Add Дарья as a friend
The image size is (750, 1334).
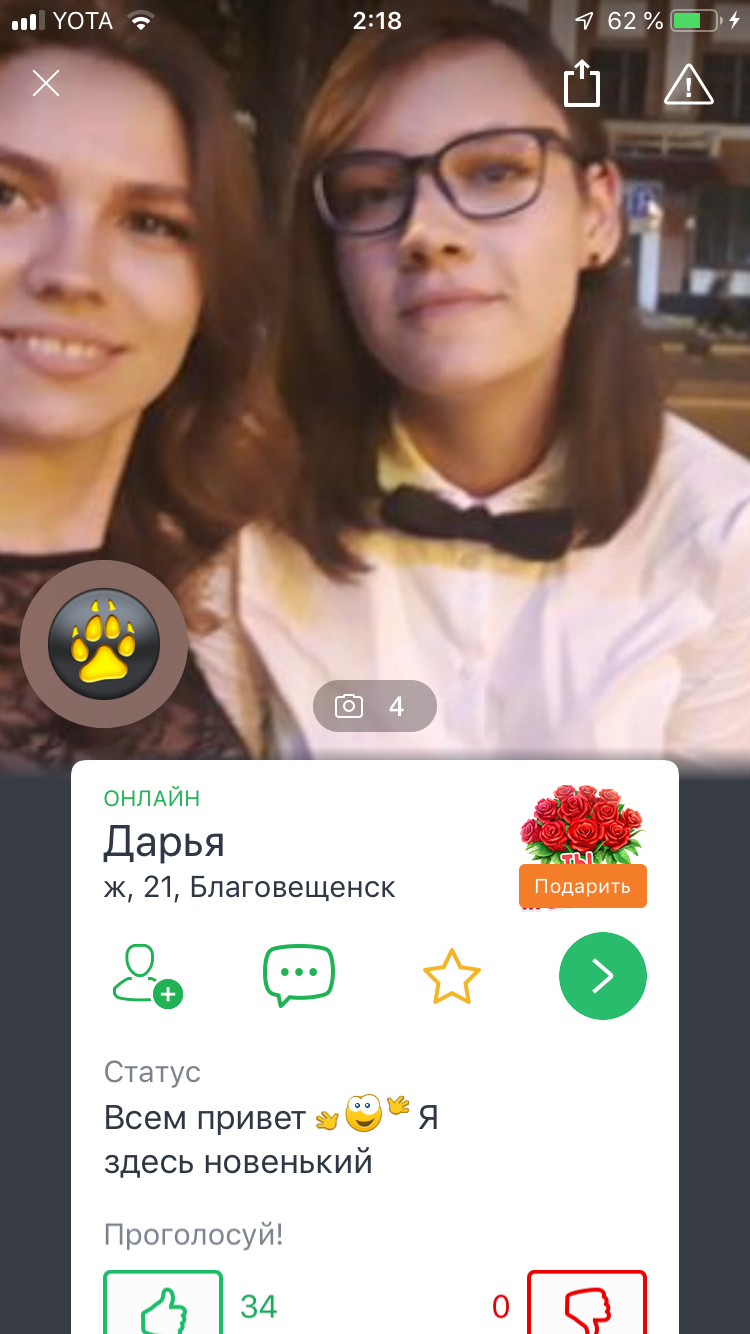[147, 976]
